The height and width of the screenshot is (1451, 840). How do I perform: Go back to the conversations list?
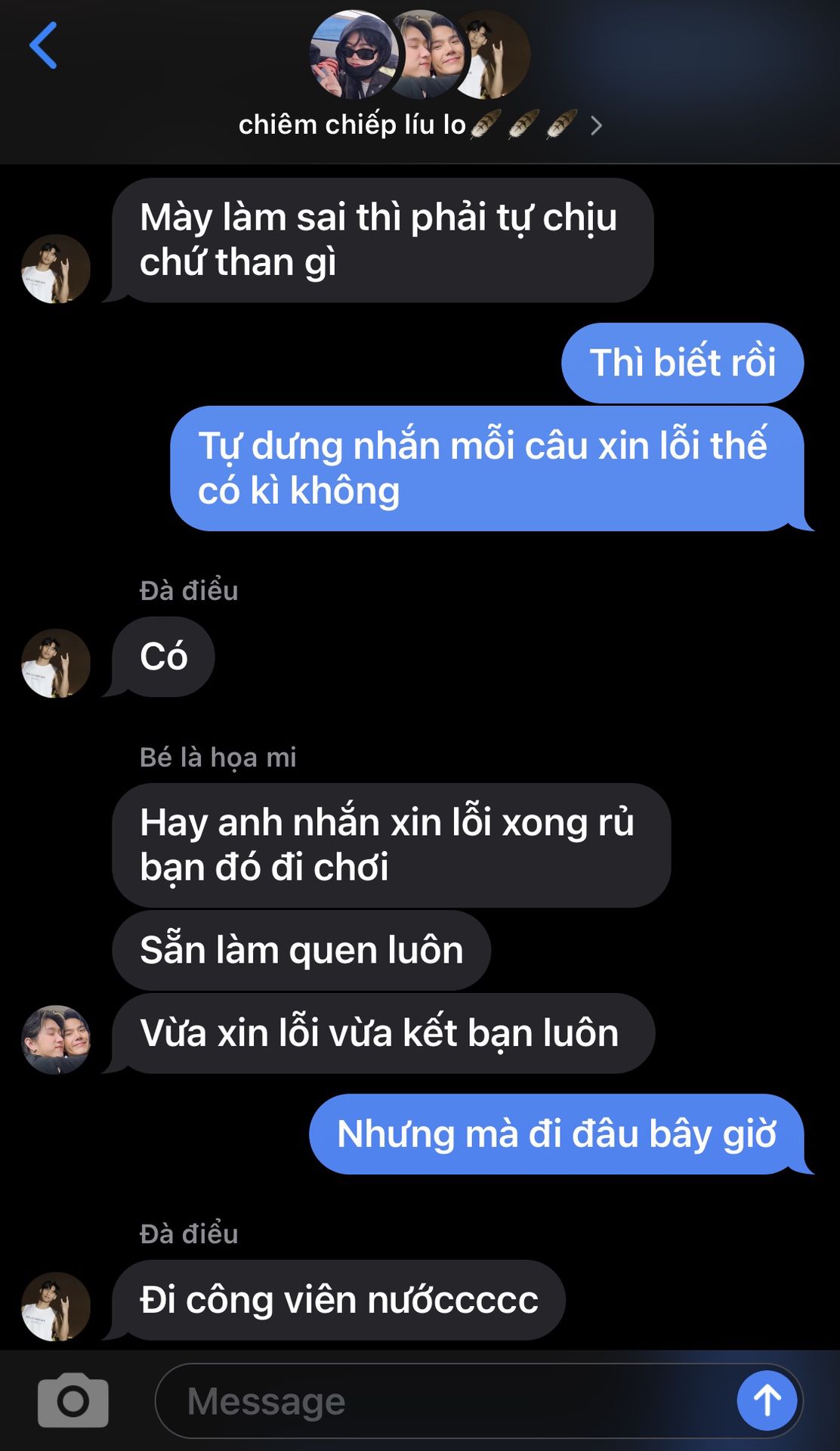[43, 45]
